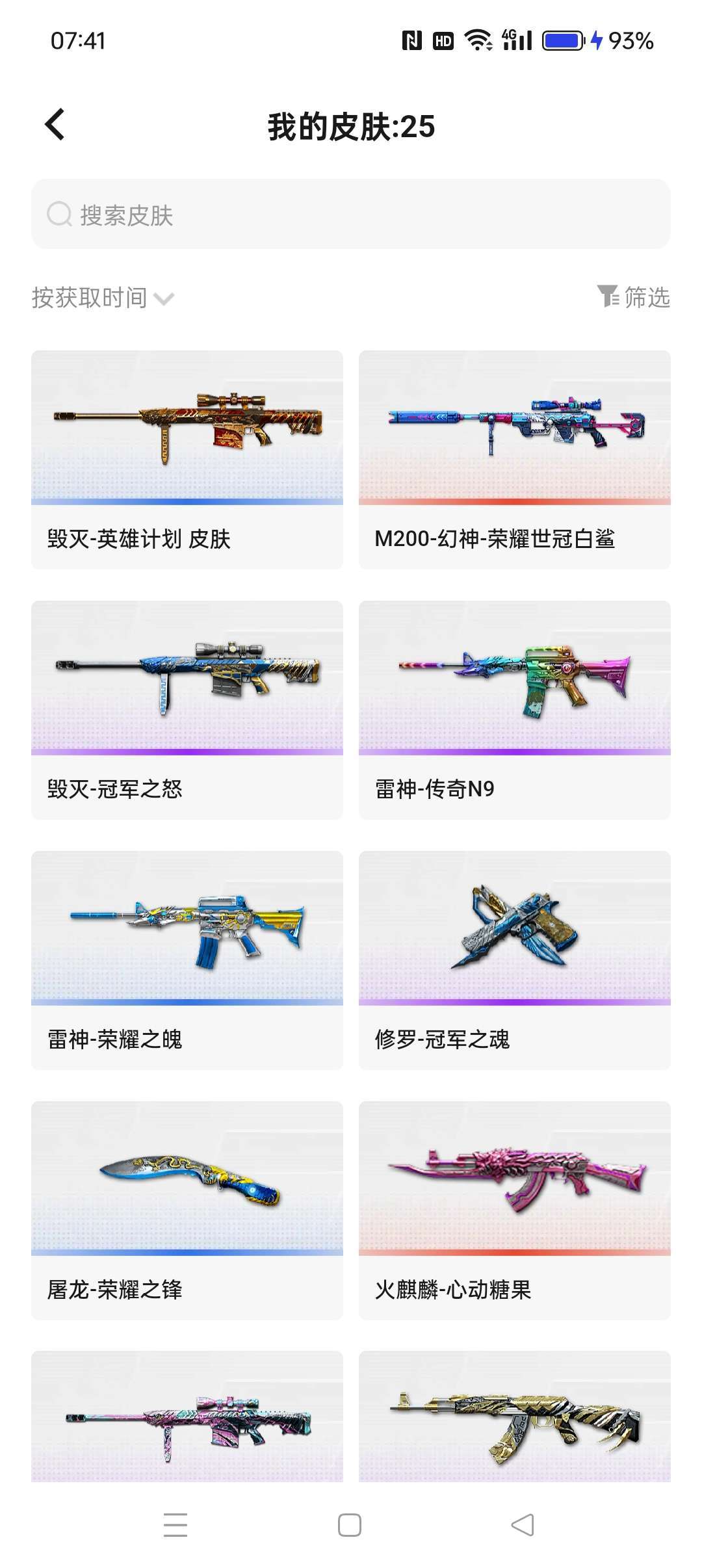The image size is (702, 1568).
Task: Tap the 搜索皮肤 search input field
Action: pos(351,215)
